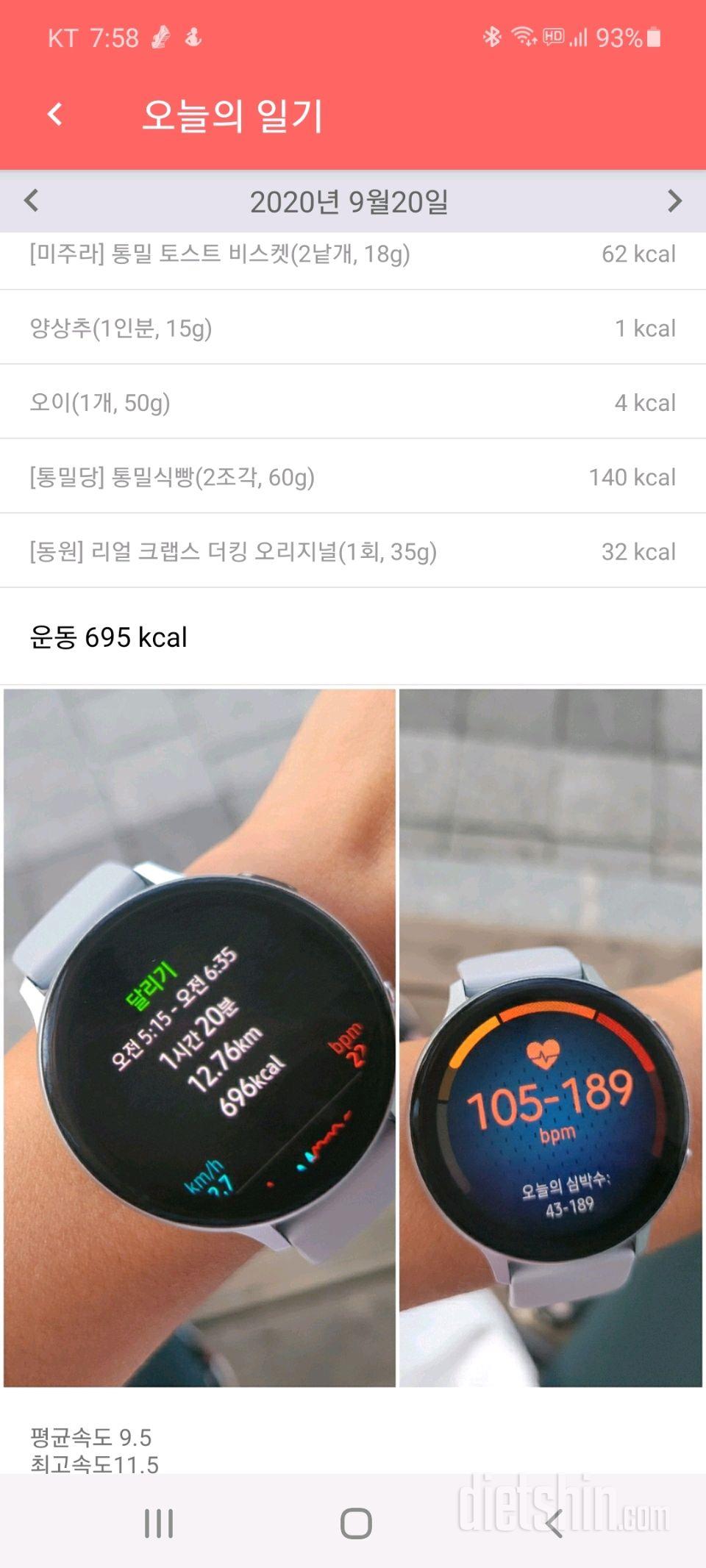Go to the previous day's diary
This screenshot has width=706, height=1568.
31,201
